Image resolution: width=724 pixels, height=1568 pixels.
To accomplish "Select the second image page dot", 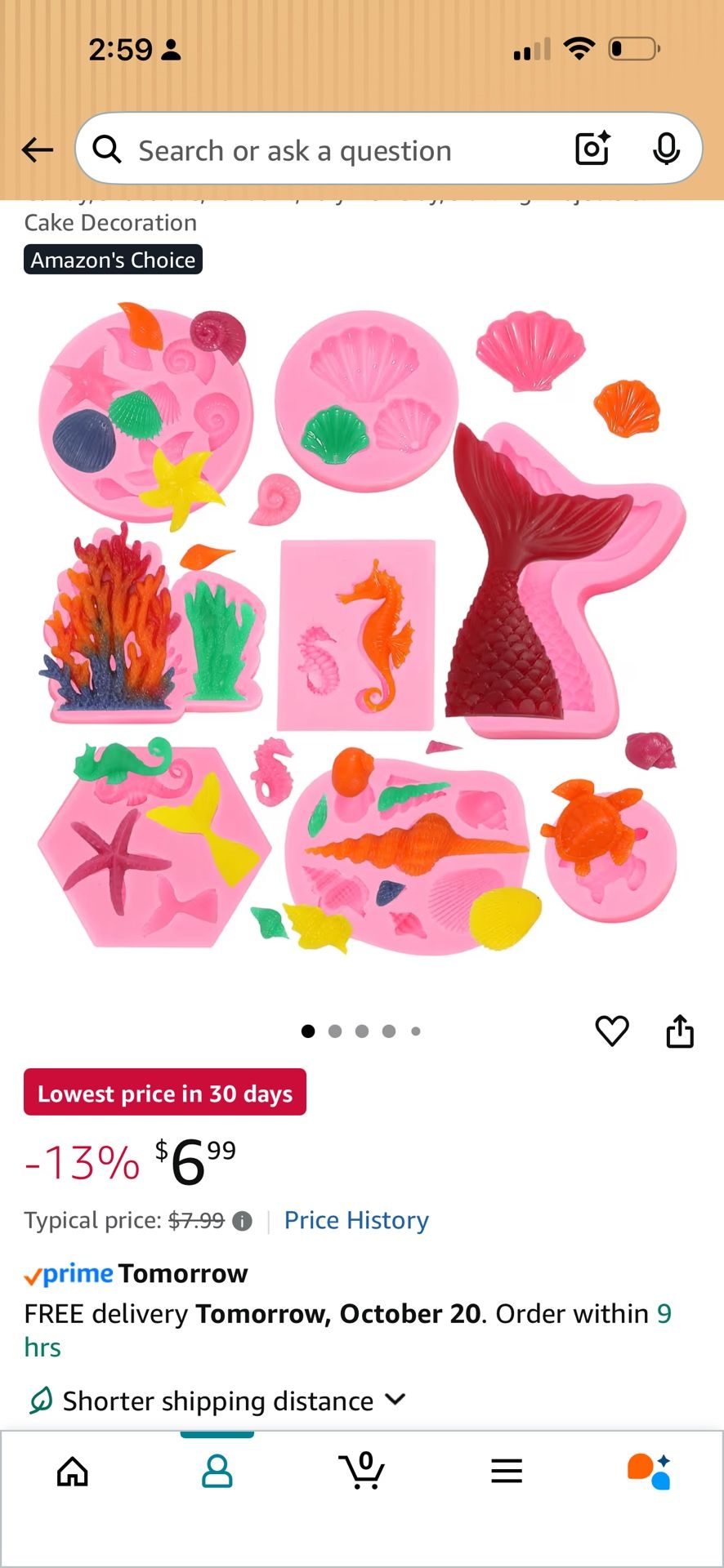I will (335, 1031).
